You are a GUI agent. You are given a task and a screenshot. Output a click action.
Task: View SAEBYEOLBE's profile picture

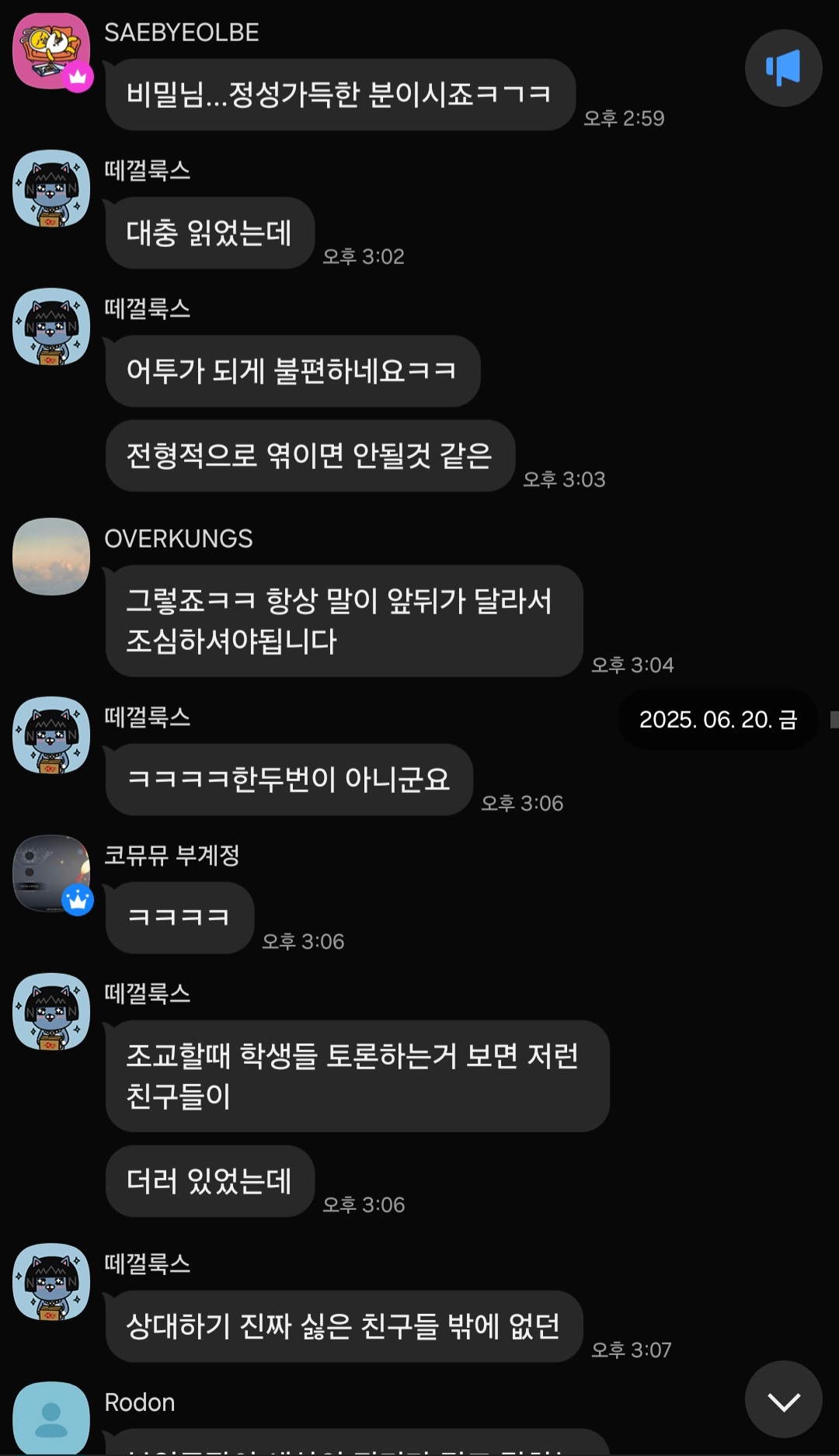[x=51, y=51]
